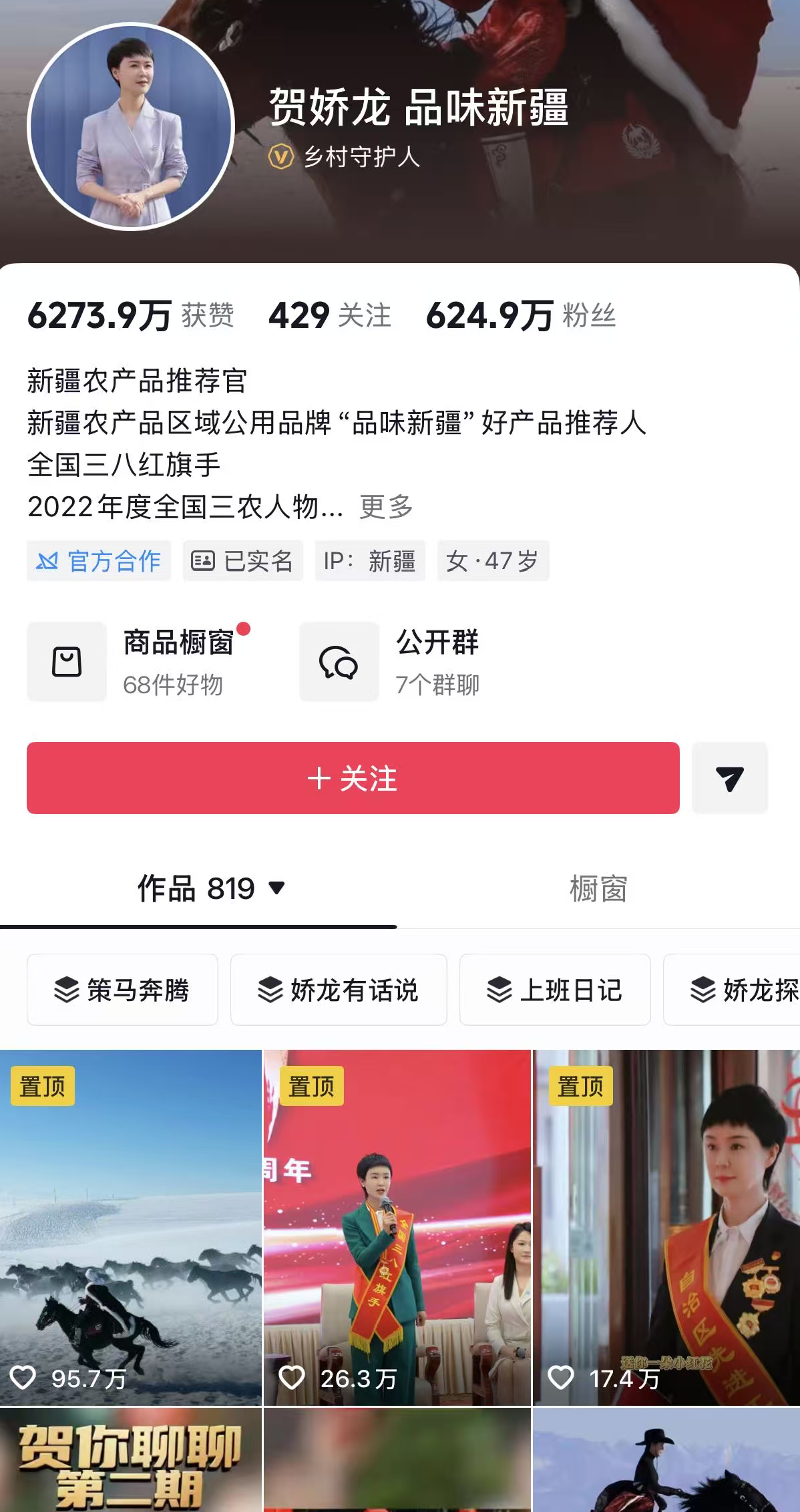Open the 商品橱窗 shopping bag icon

pyautogui.click(x=66, y=660)
